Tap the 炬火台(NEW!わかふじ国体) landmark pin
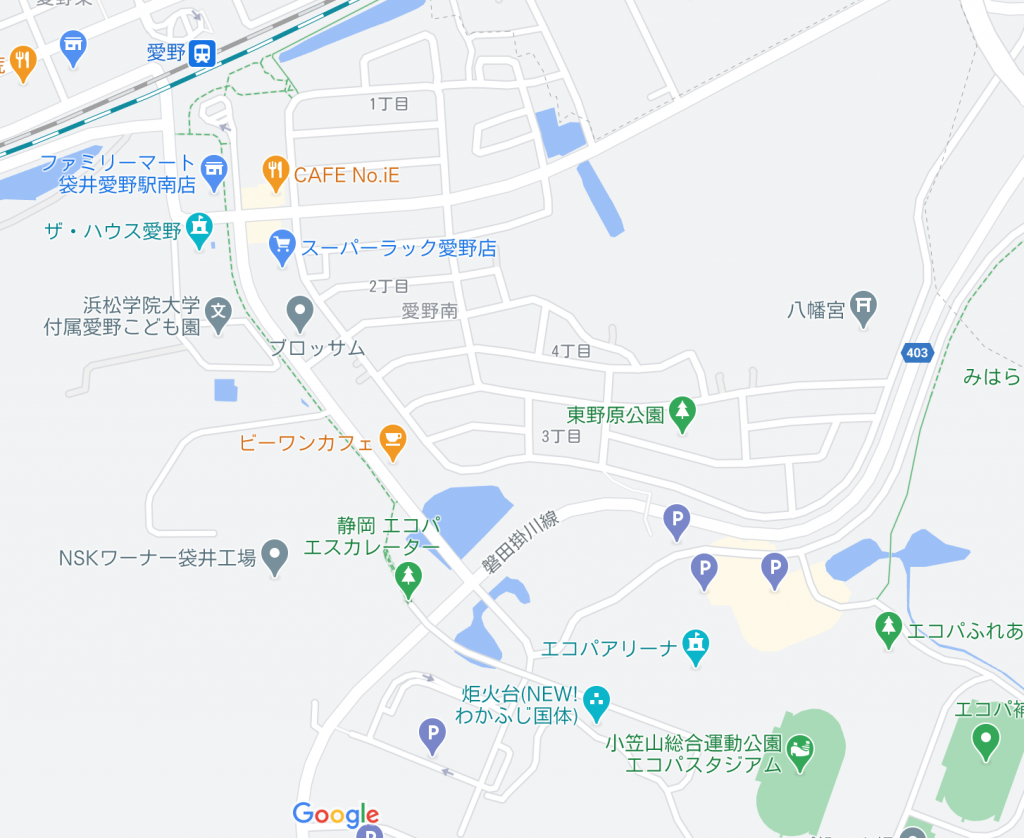The width and height of the screenshot is (1024, 838). coord(597,702)
